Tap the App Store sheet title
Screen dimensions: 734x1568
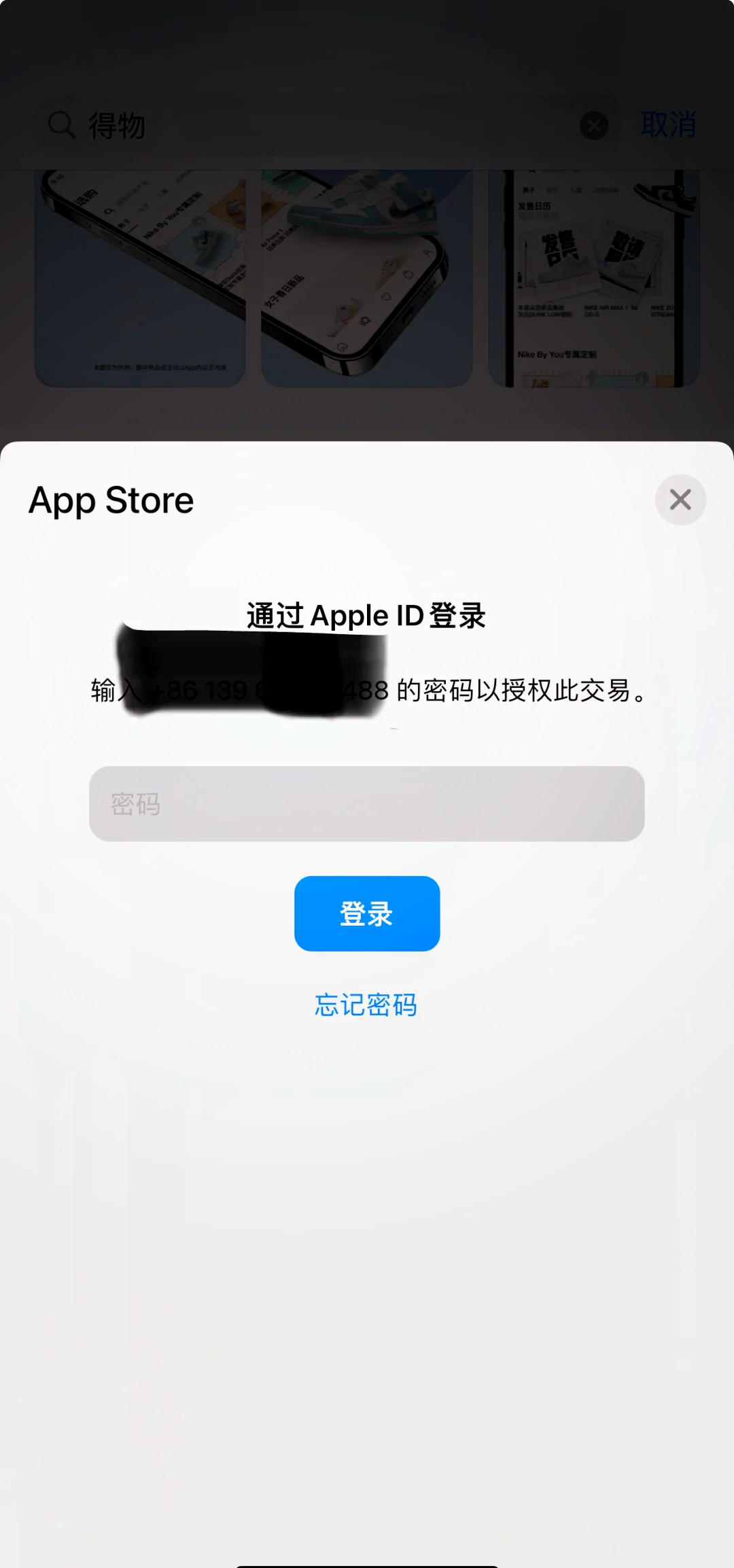point(110,500)
